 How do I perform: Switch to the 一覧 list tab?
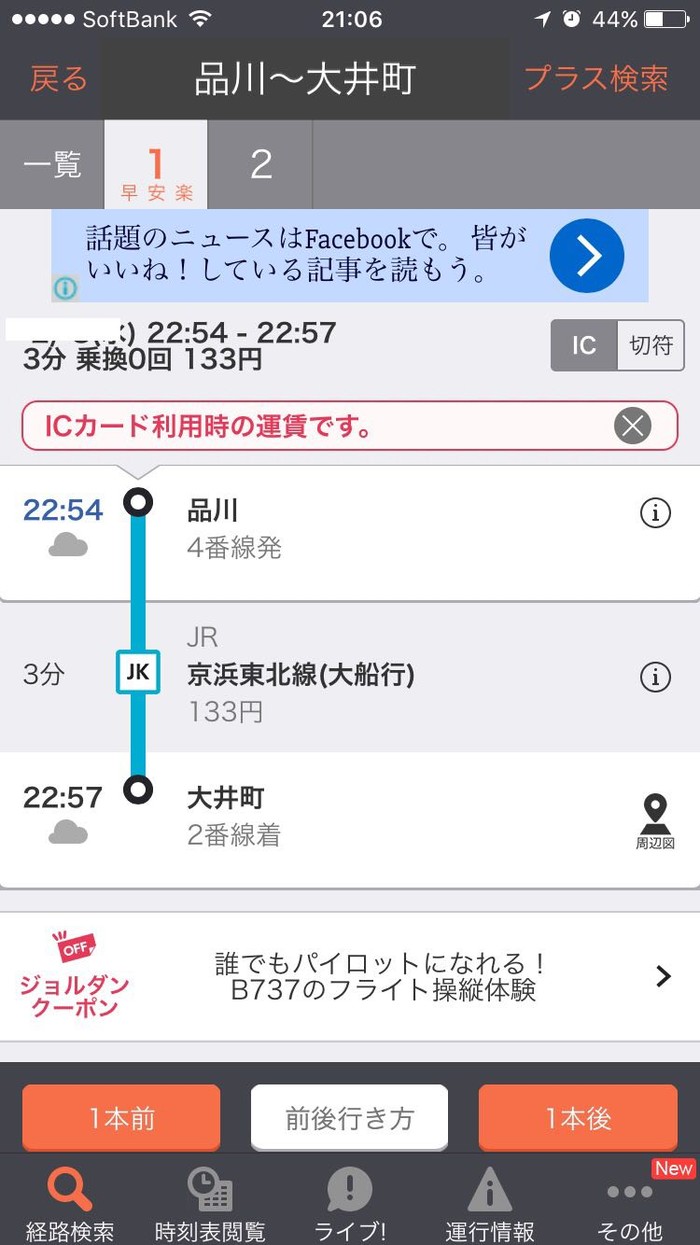(52, 165)
